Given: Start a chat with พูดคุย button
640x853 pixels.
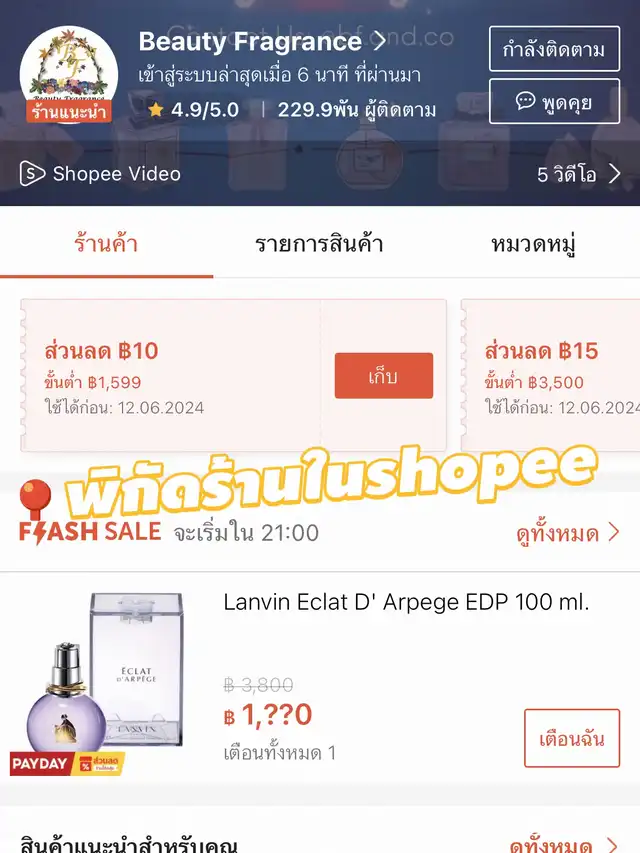Looking at the screenshot, I should pyautogui.click(x=554, y=101).
